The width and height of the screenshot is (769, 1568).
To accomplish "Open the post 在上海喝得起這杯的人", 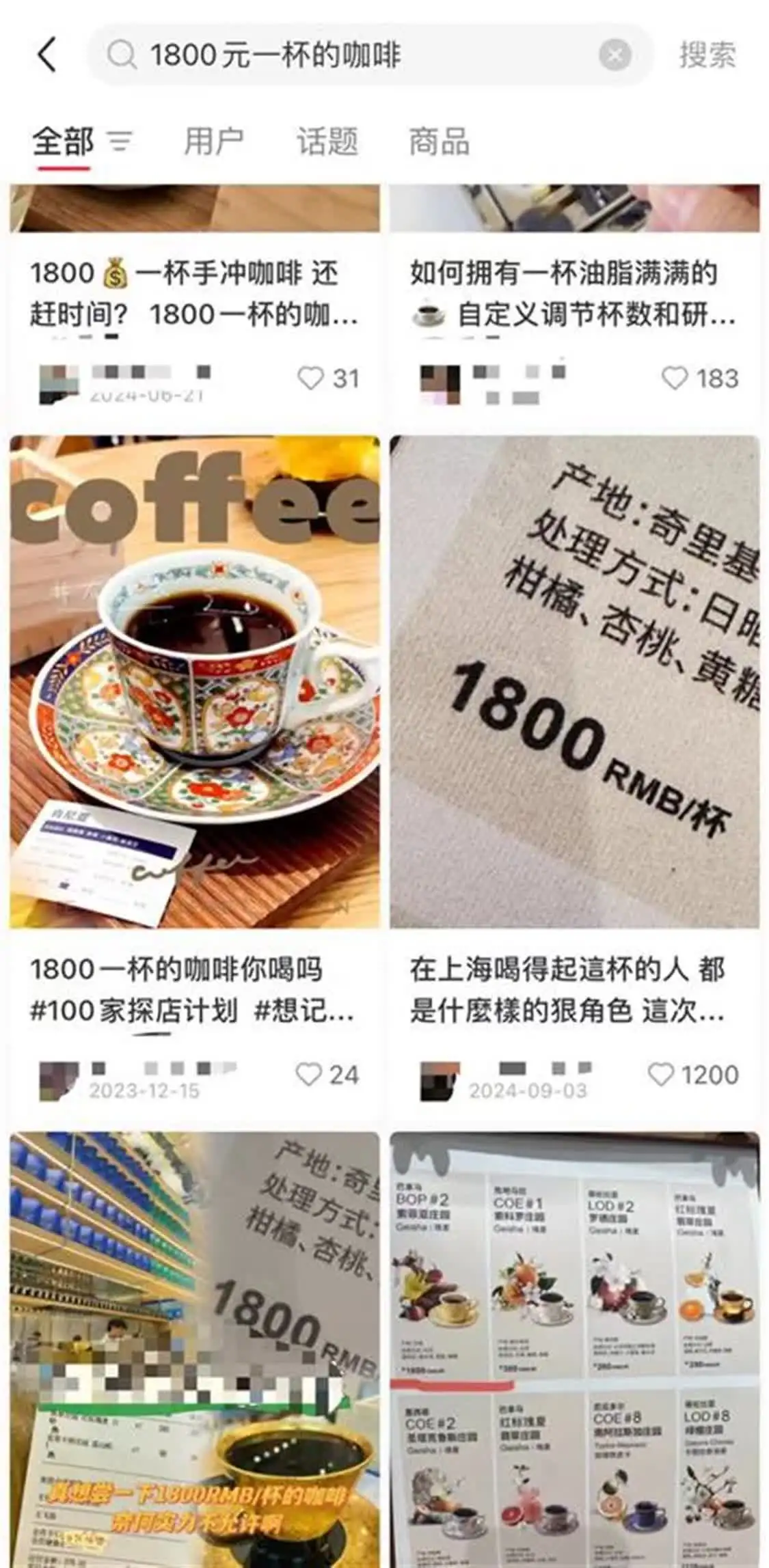I will click(x=574, y=683).
